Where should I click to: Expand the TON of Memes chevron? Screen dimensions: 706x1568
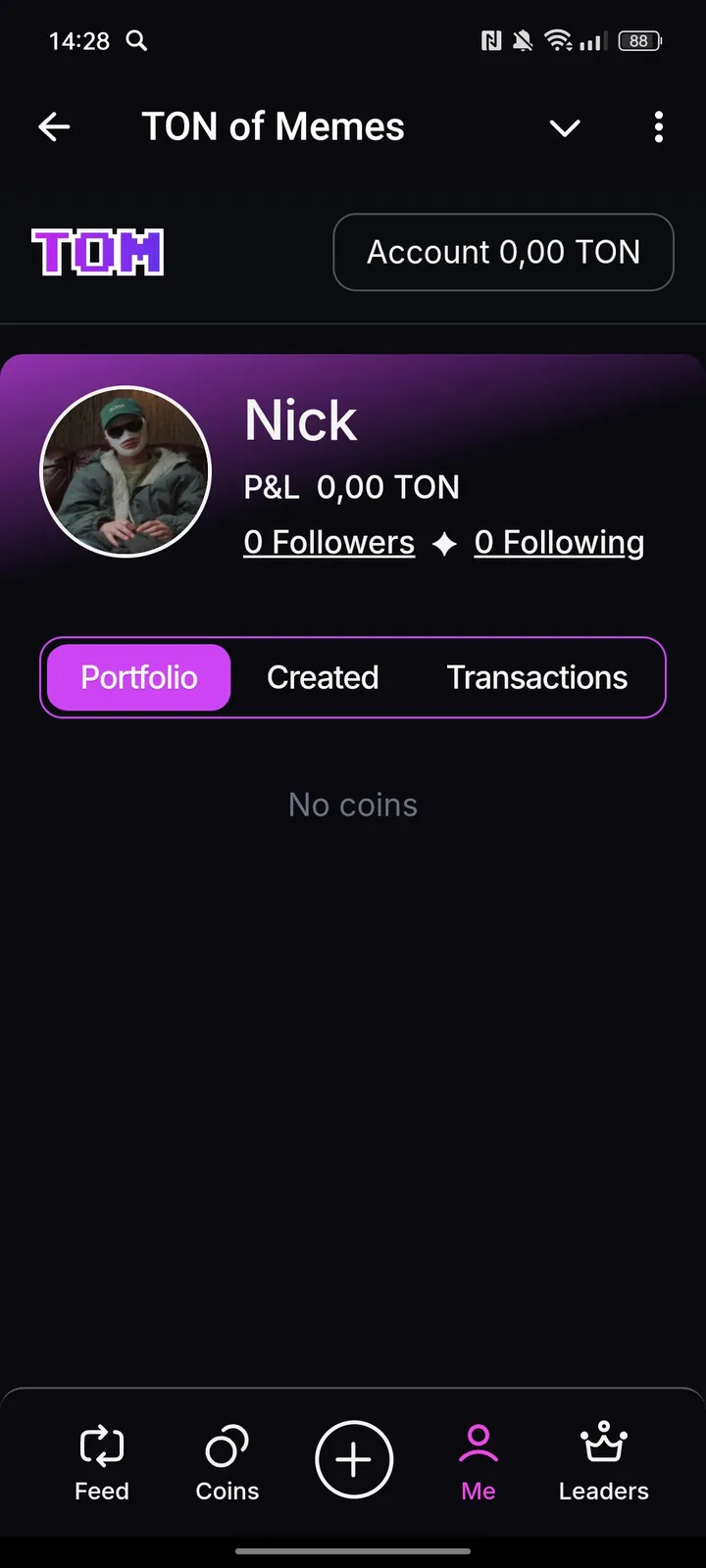(565, 127)
